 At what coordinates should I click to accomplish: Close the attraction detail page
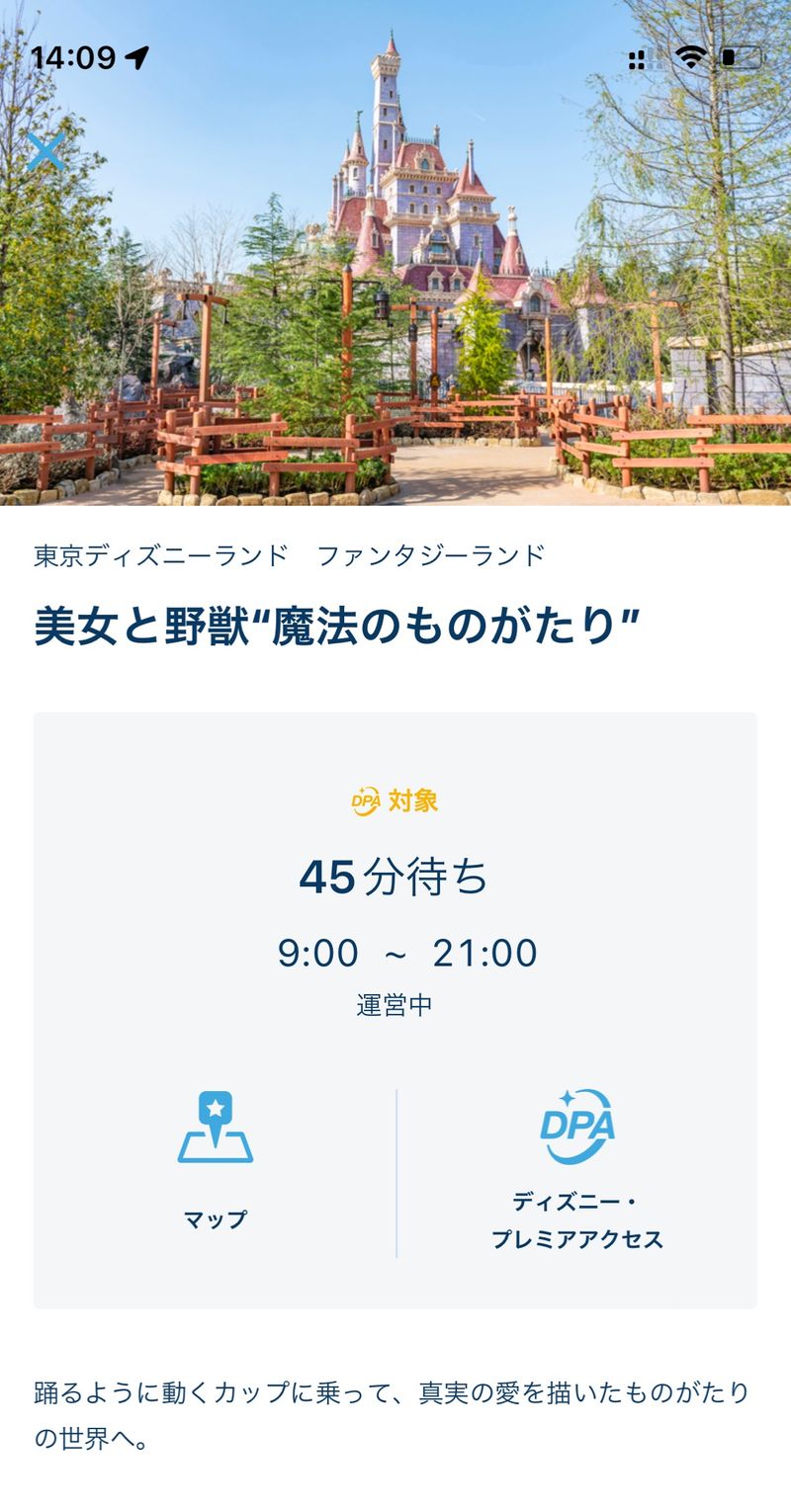(x=45, y=152)
